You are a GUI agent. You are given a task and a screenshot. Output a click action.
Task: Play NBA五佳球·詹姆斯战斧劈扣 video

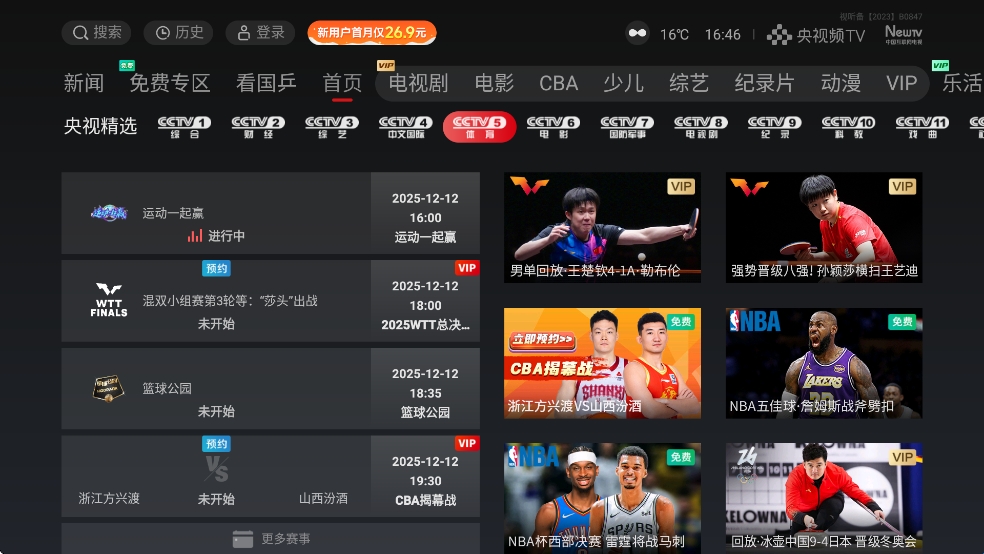tap(824, 364)
